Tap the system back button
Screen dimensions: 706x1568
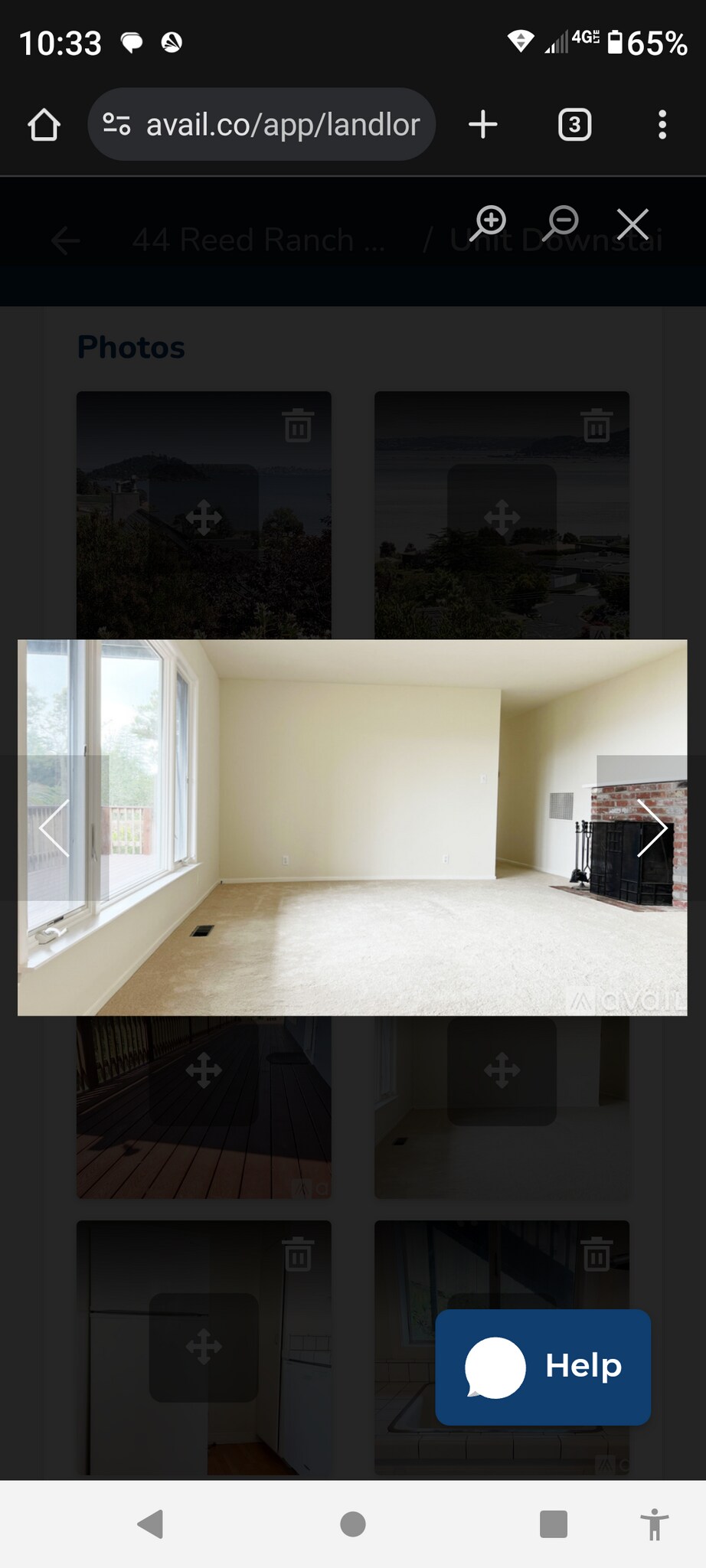[x=151, y=1524]
